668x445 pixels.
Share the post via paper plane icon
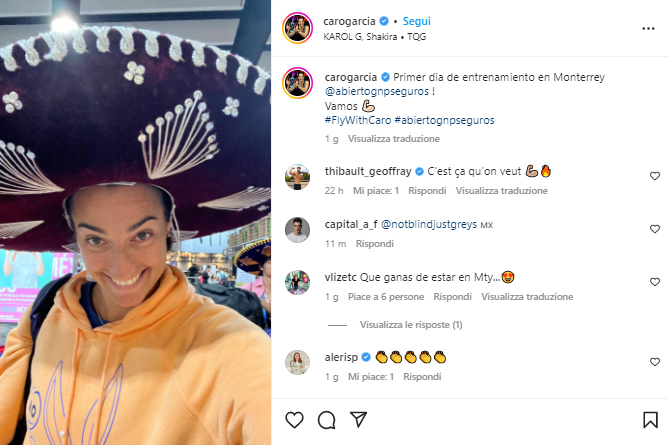click(x=357, y=419)
